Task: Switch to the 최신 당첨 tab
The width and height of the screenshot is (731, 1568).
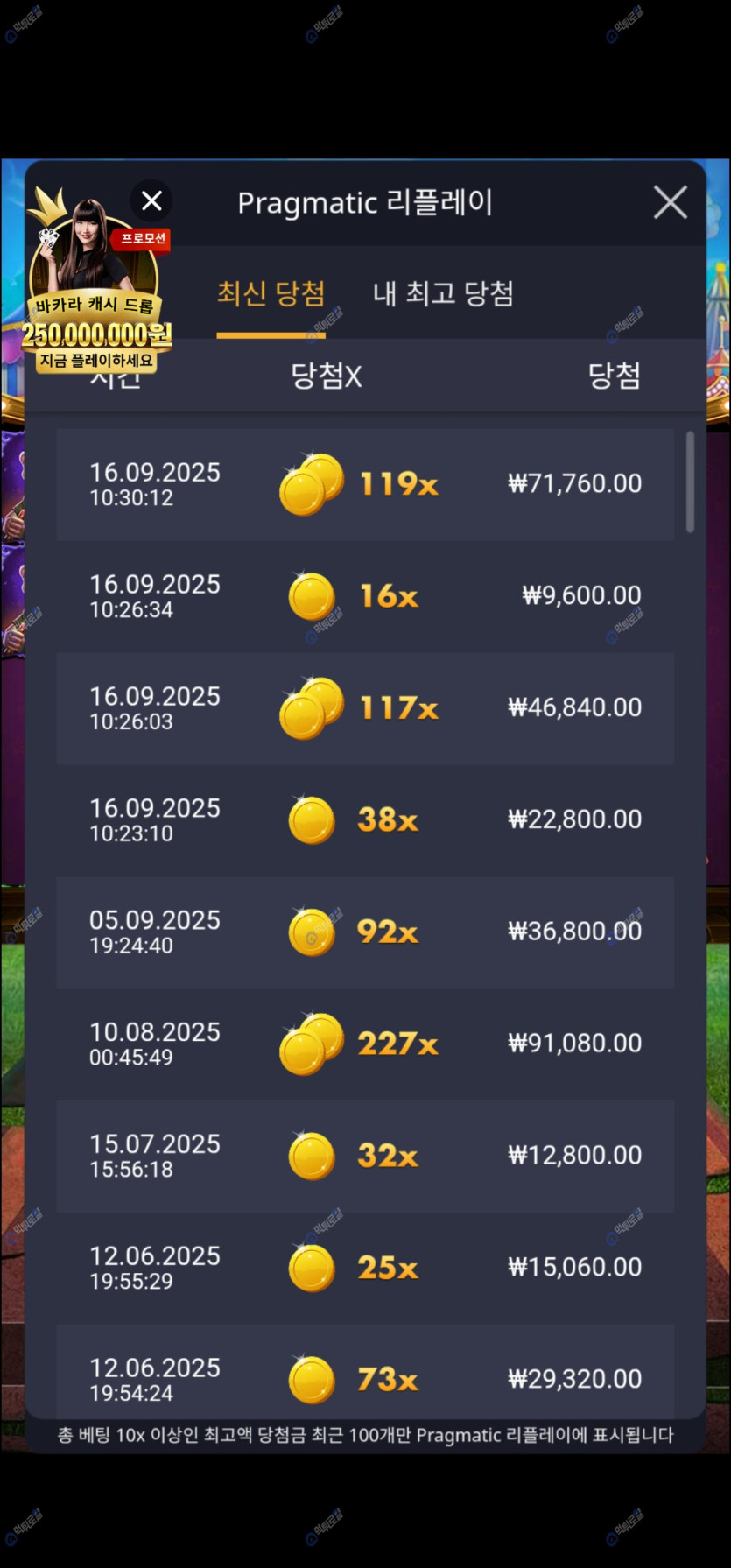Action: pyautogui.click(x=271, y=294)
